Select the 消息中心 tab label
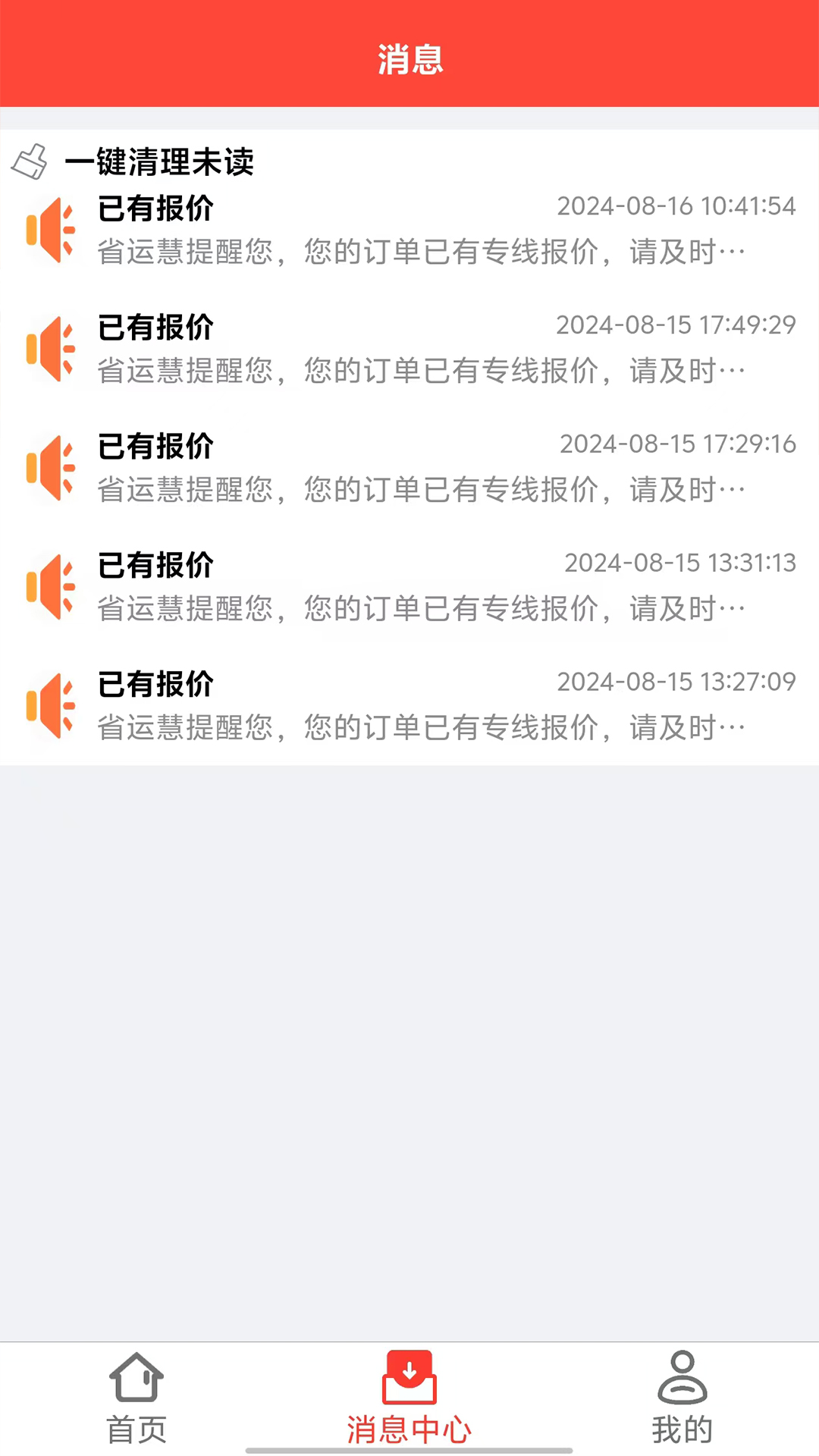The width and height of the screenshot is (819, 1456). coord(409,1430)
